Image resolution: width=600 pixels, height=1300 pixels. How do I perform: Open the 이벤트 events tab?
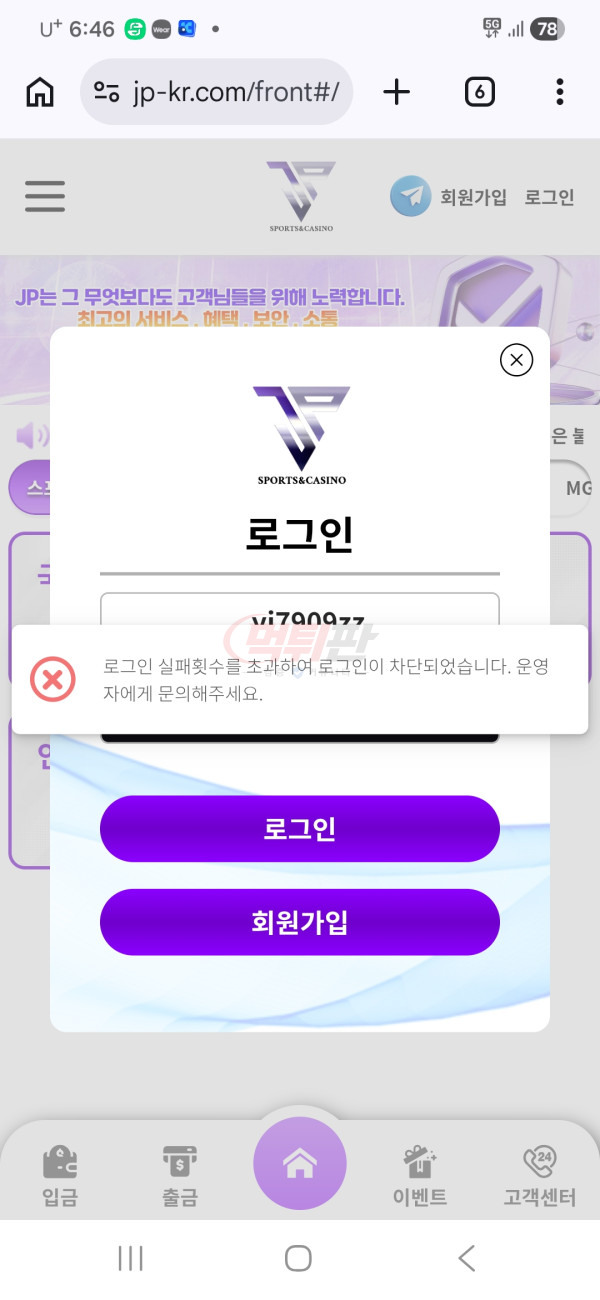coord(420,1176)
